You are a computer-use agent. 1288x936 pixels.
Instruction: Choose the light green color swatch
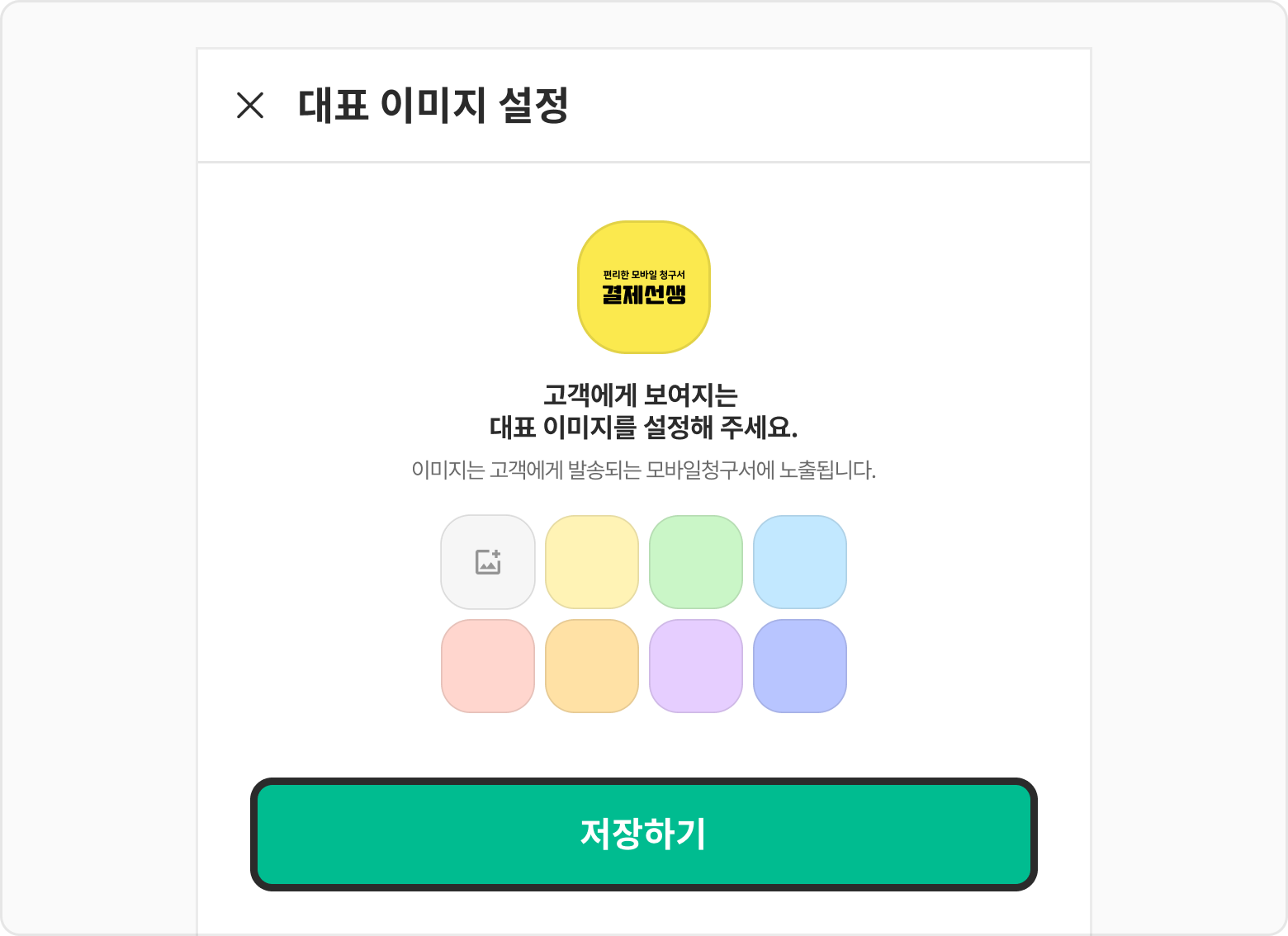pos(696,562)
